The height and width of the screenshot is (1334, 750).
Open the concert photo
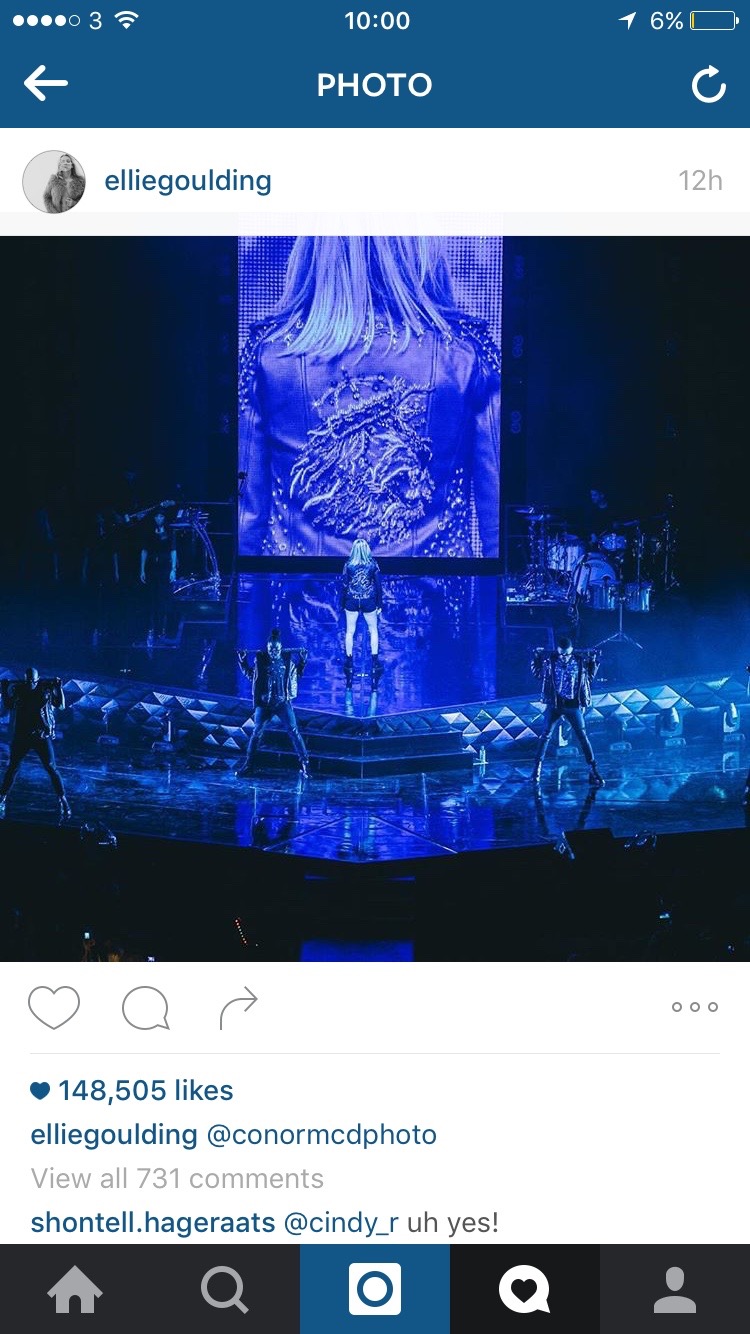[375, 598]
